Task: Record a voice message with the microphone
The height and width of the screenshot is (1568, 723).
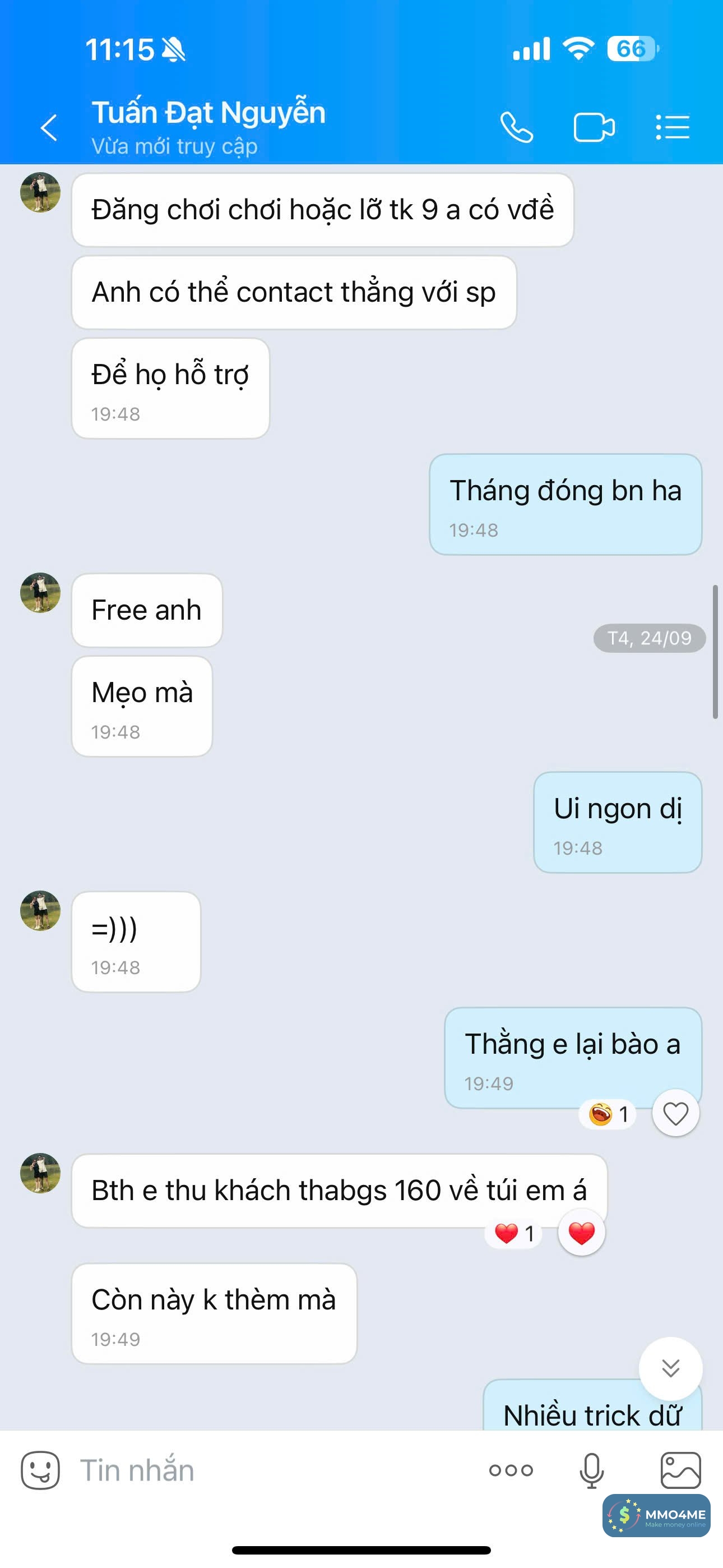Action: (x=591, y=1470)
